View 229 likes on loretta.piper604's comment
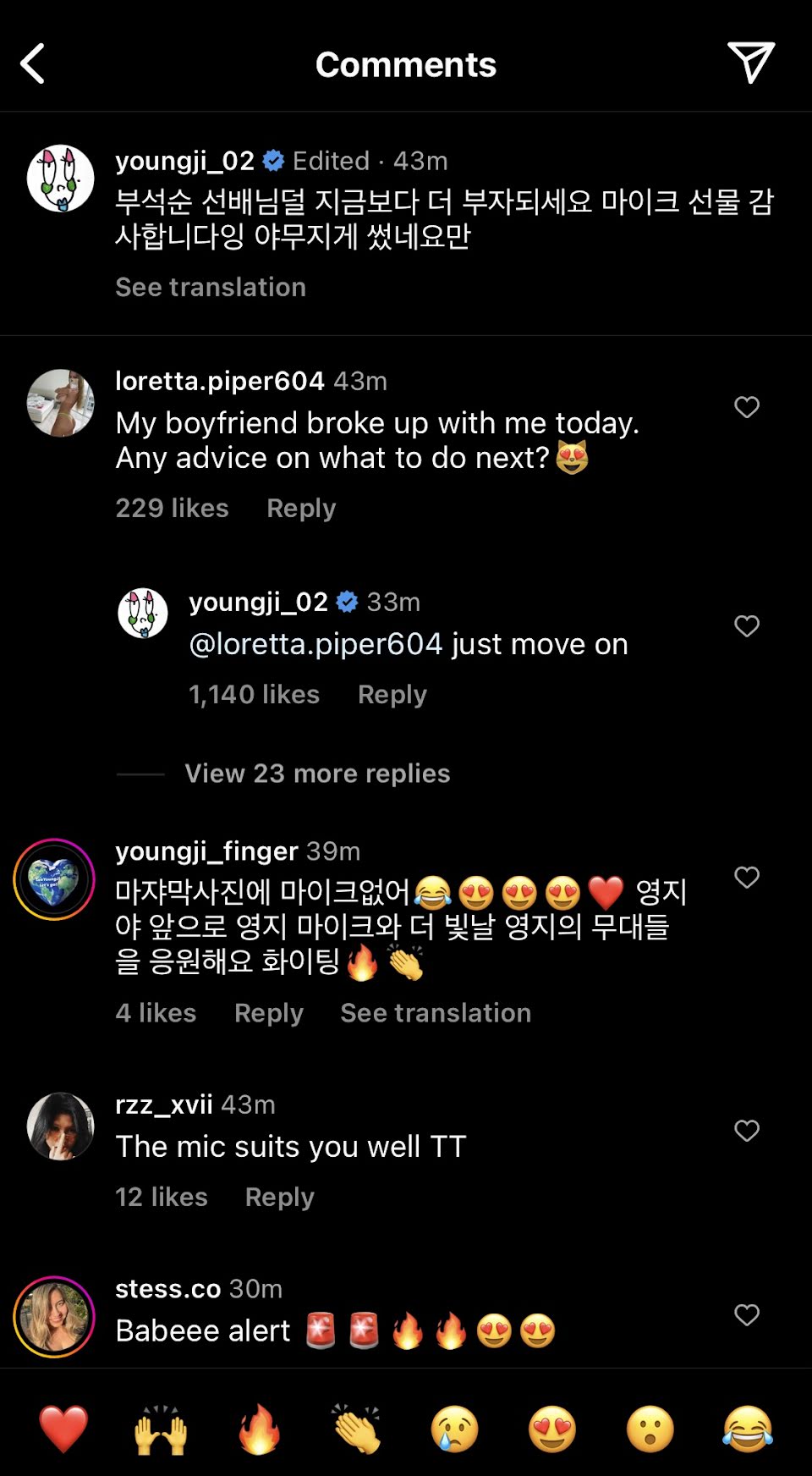The height and width of the screenshot is (1476, 812). (172, 508)
